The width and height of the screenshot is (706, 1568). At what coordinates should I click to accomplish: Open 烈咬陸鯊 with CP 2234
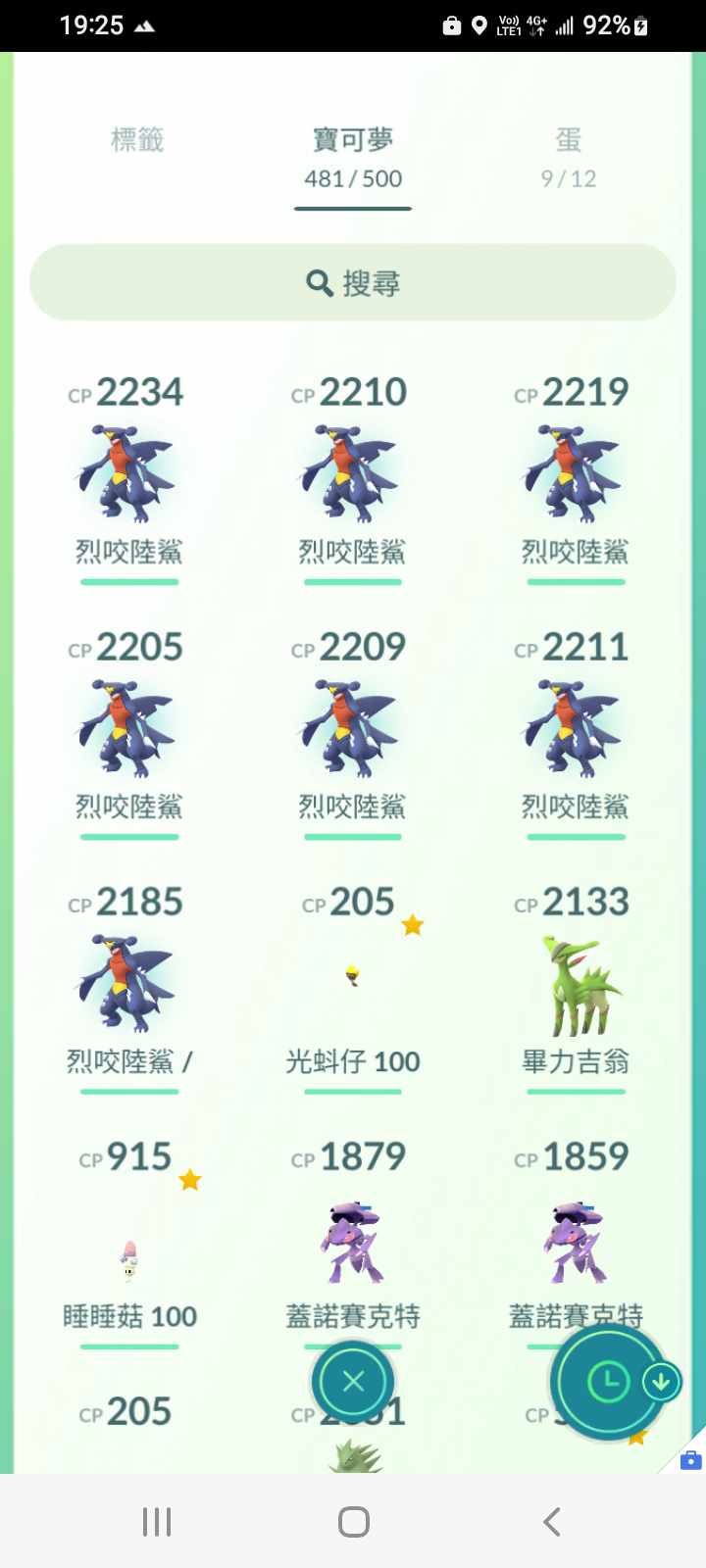[128, 475]
